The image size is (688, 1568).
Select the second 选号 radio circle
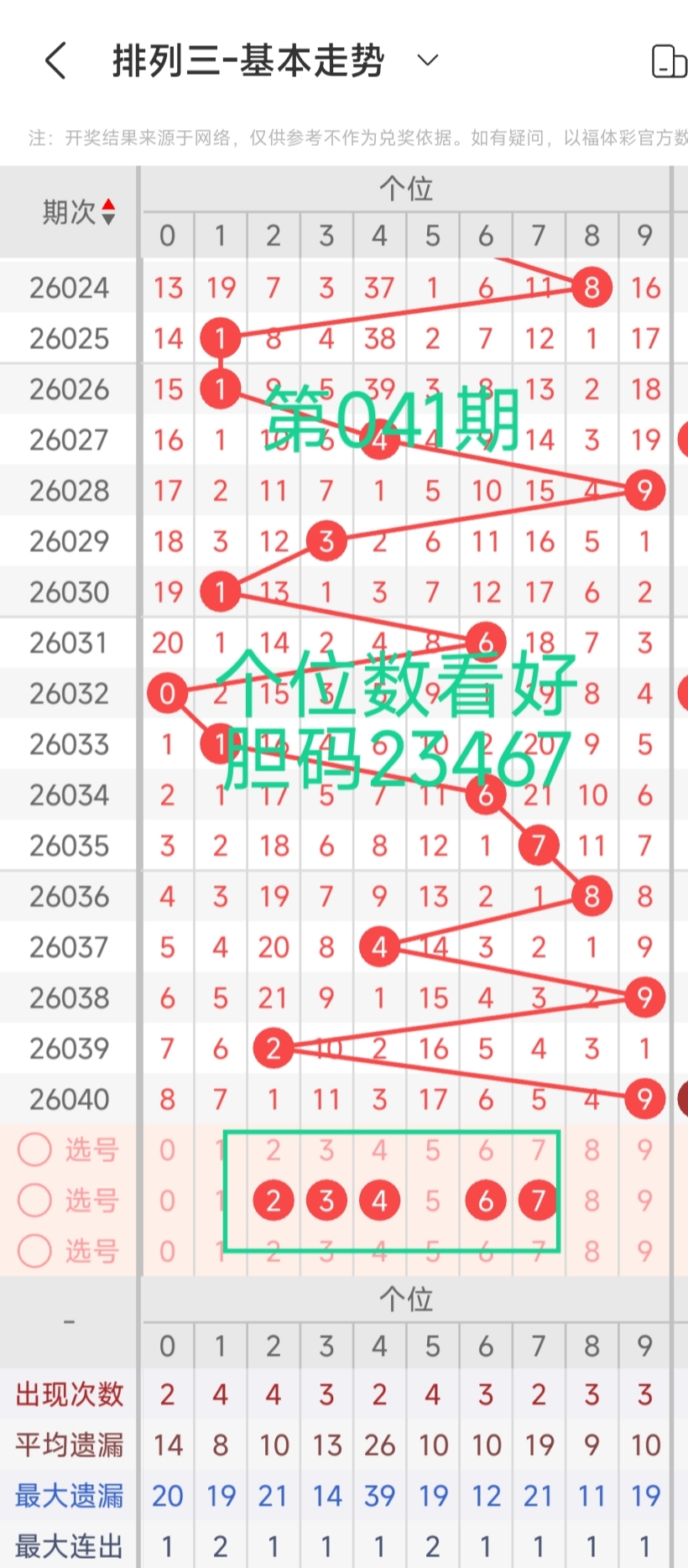point(34,1201)
